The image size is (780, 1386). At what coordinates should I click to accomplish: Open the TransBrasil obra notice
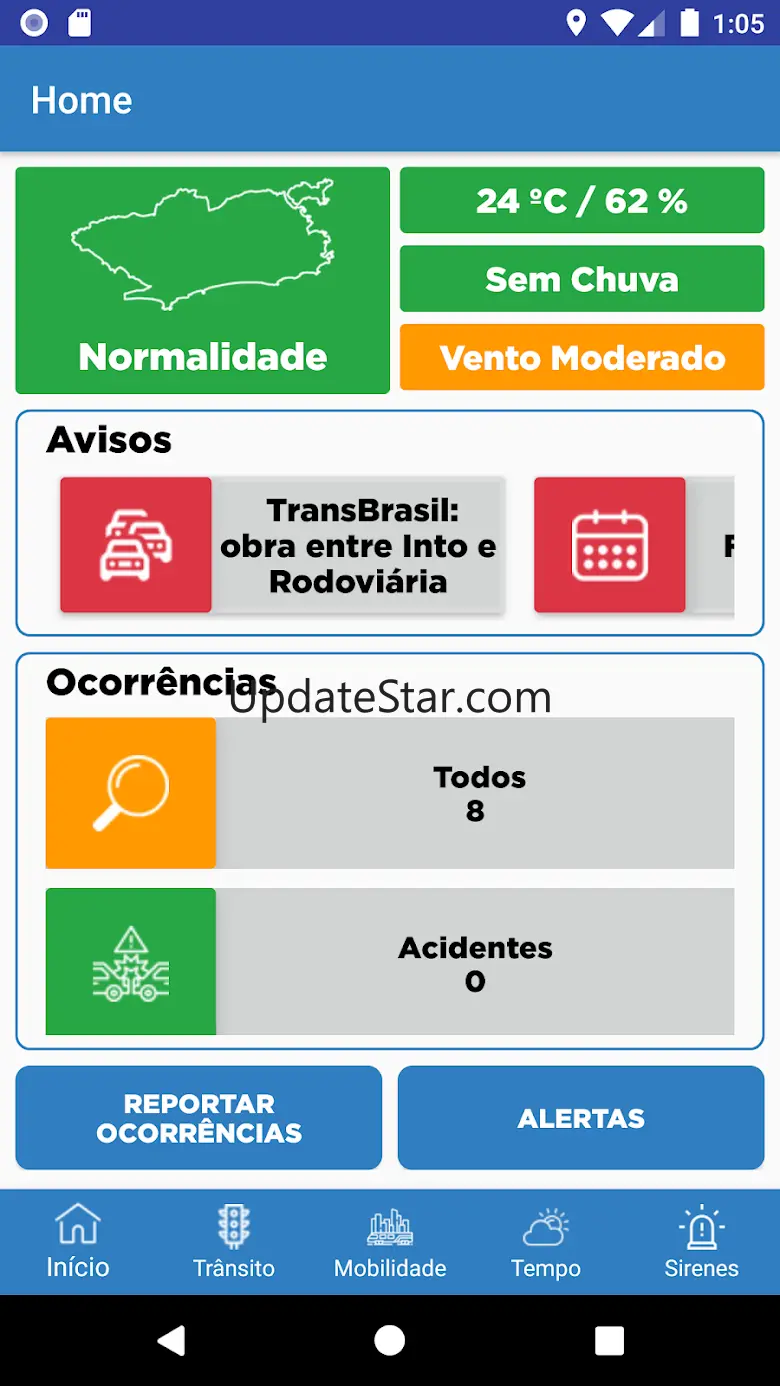pos(282,545)
